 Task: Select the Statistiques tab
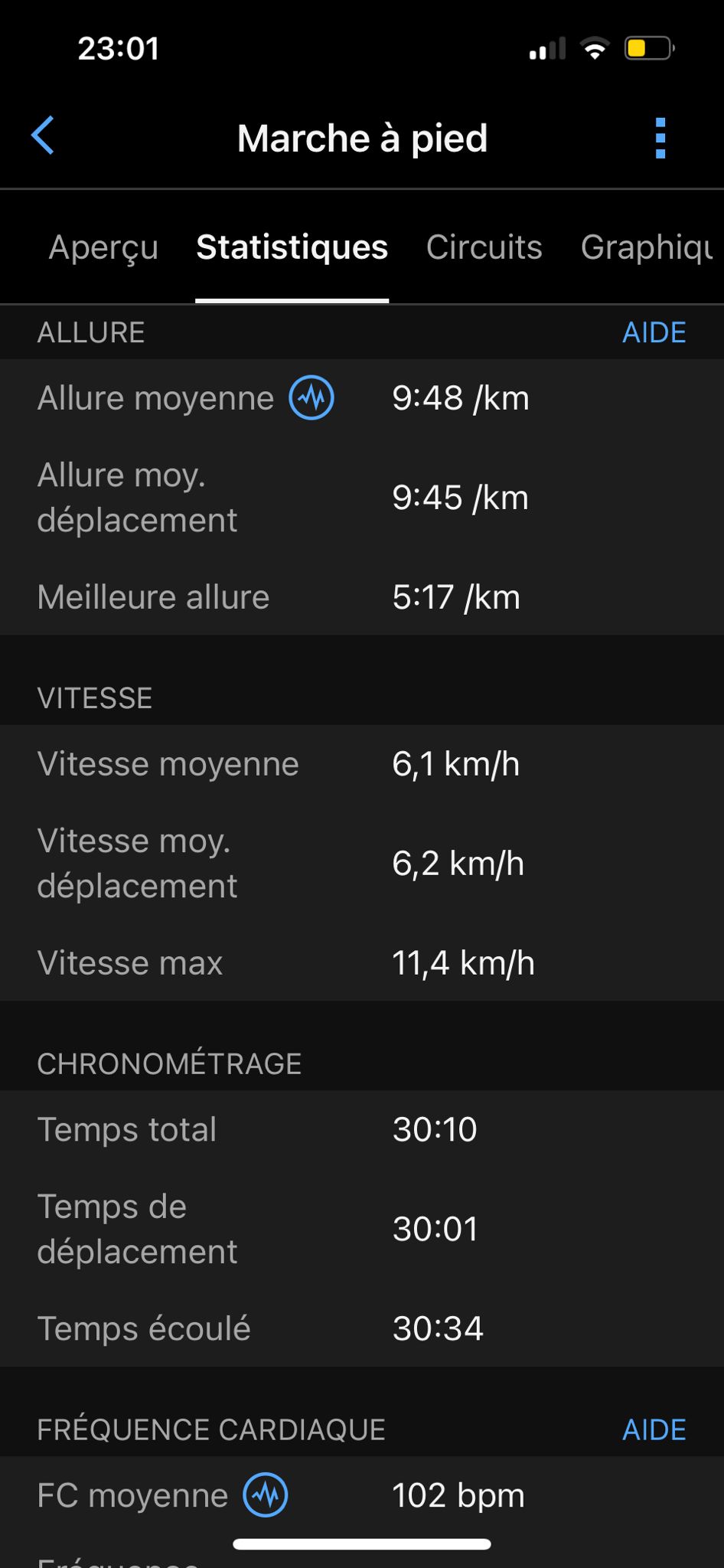(x=292, y=247)
